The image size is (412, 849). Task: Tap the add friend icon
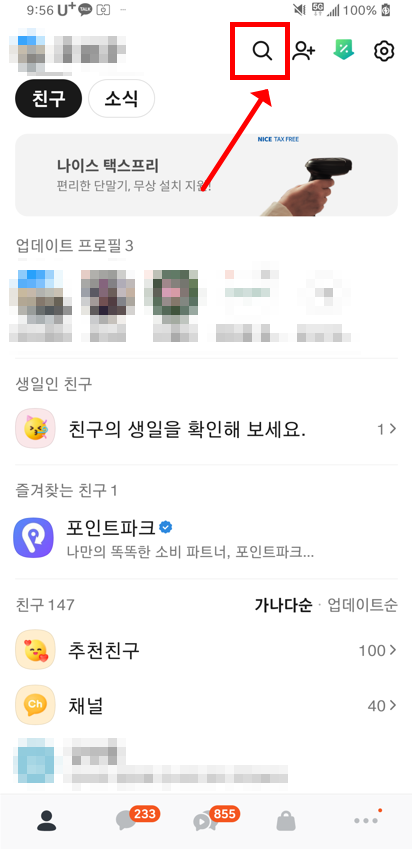click(x=304, y=51)
